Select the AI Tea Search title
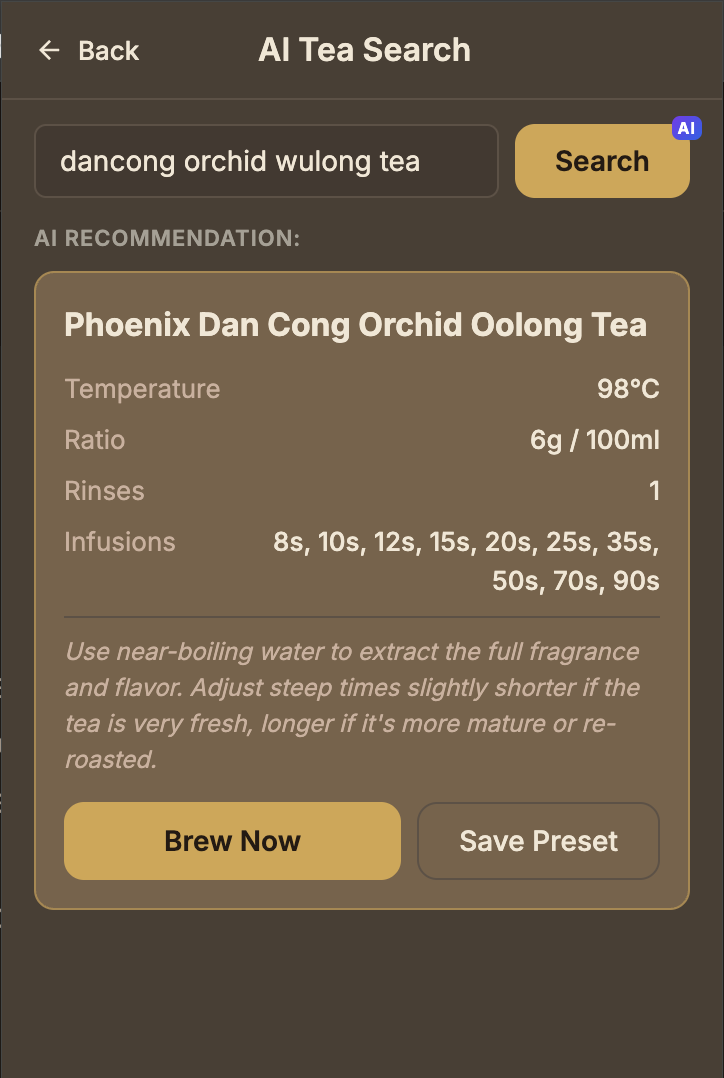 (364, 49)
